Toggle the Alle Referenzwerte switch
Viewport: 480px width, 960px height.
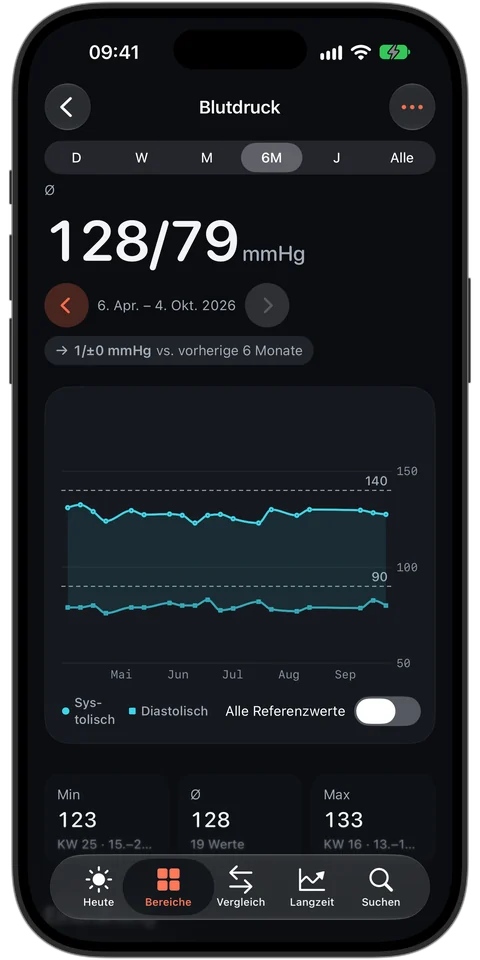[x=388, y=711]
